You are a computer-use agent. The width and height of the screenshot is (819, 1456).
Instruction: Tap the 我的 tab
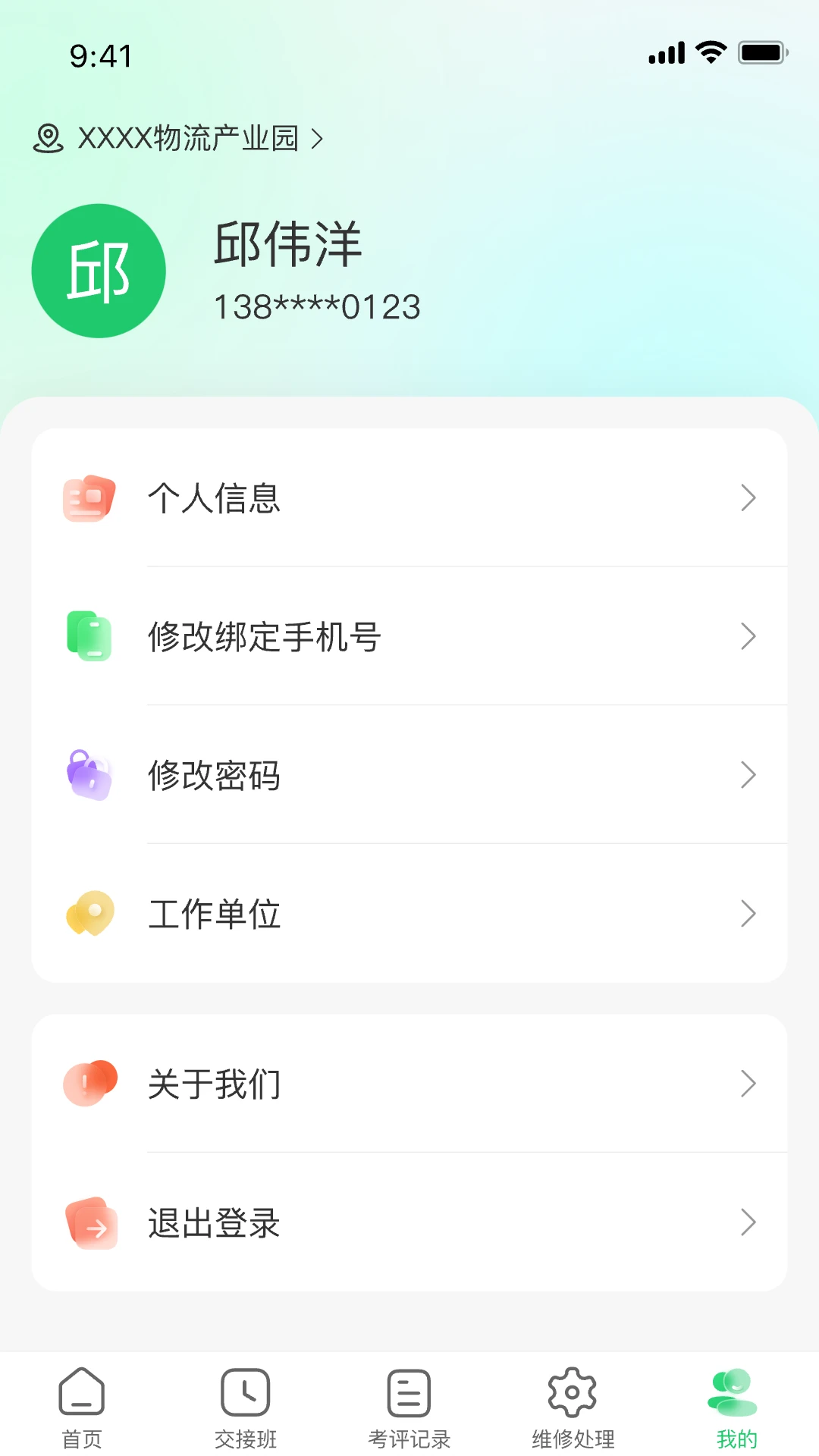pyautogui.click(x=736, y=1407)
